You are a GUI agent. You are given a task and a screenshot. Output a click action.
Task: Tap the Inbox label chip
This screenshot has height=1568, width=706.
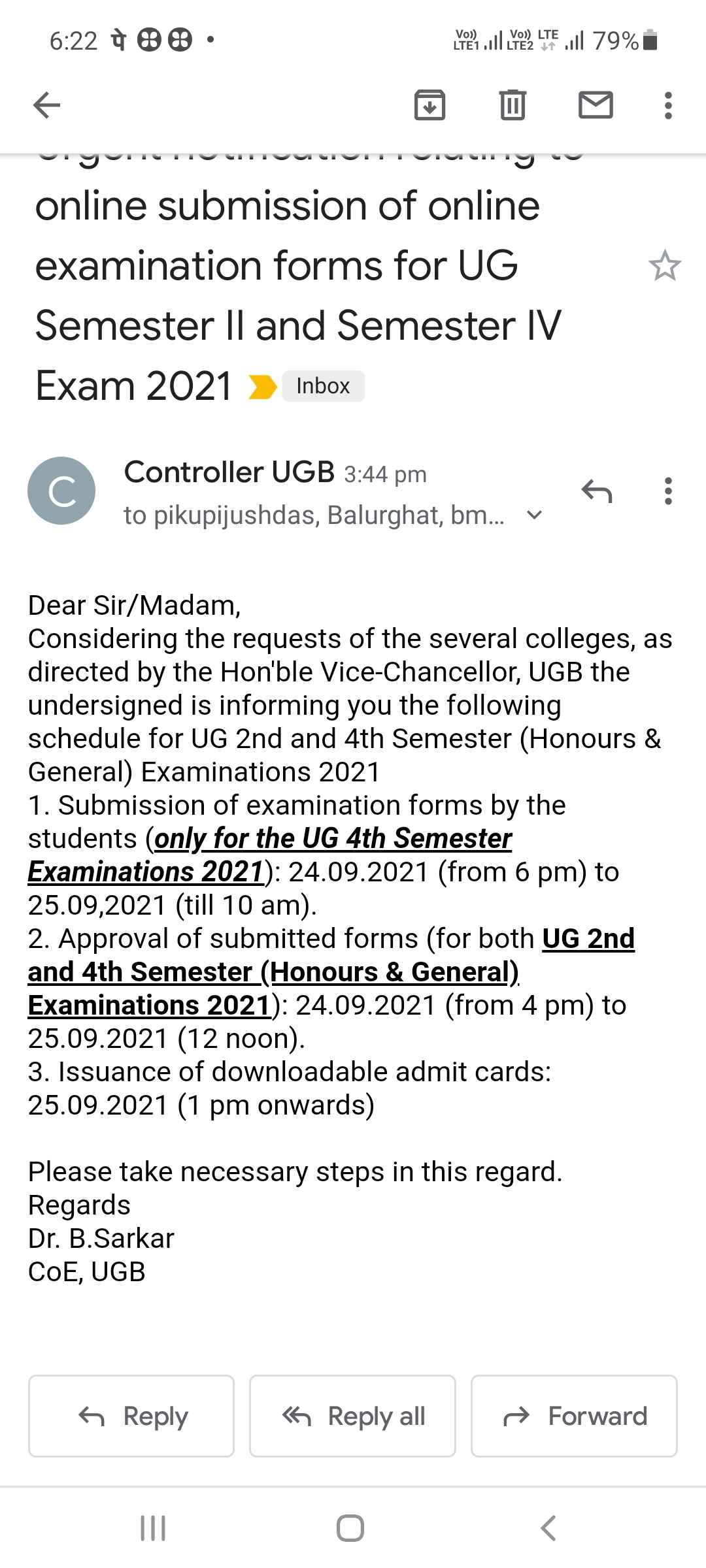click(x=323, y=386)
